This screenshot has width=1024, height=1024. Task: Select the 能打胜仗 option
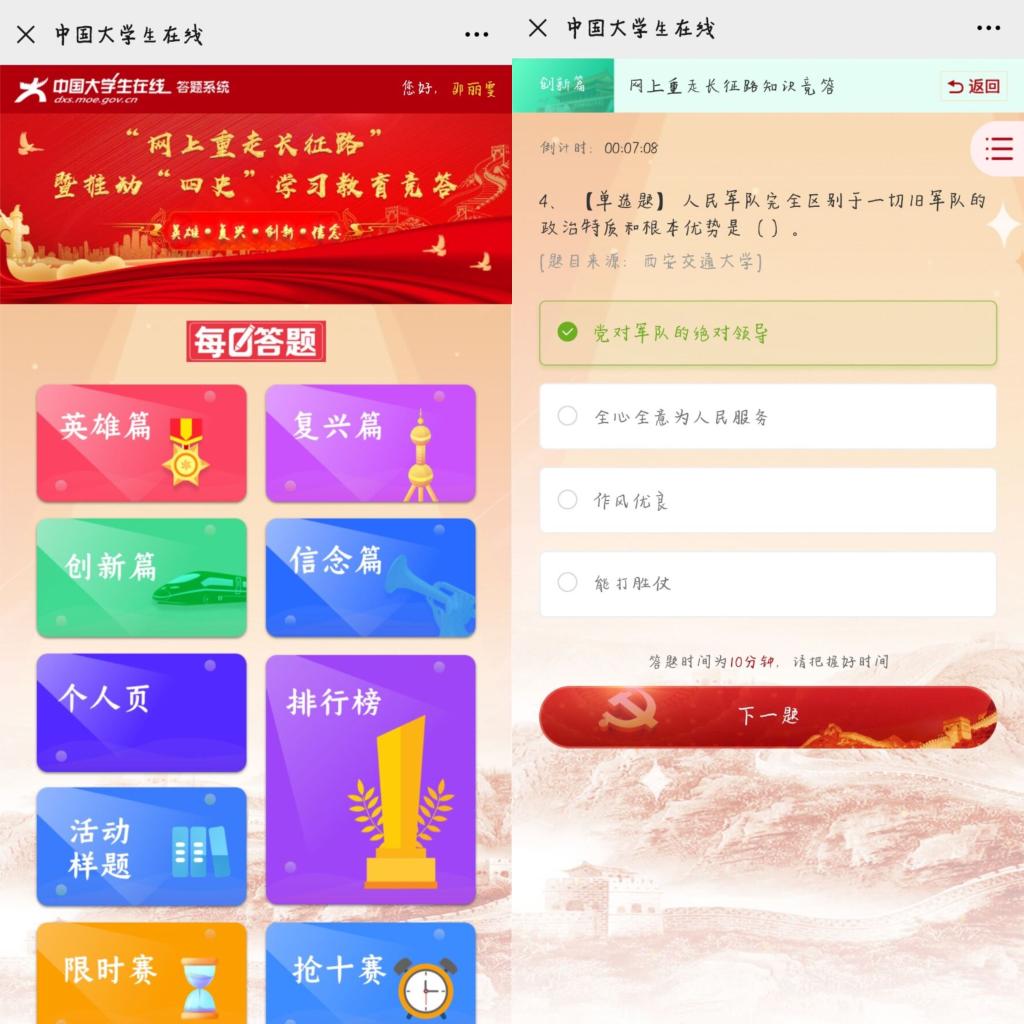point(767,583)
